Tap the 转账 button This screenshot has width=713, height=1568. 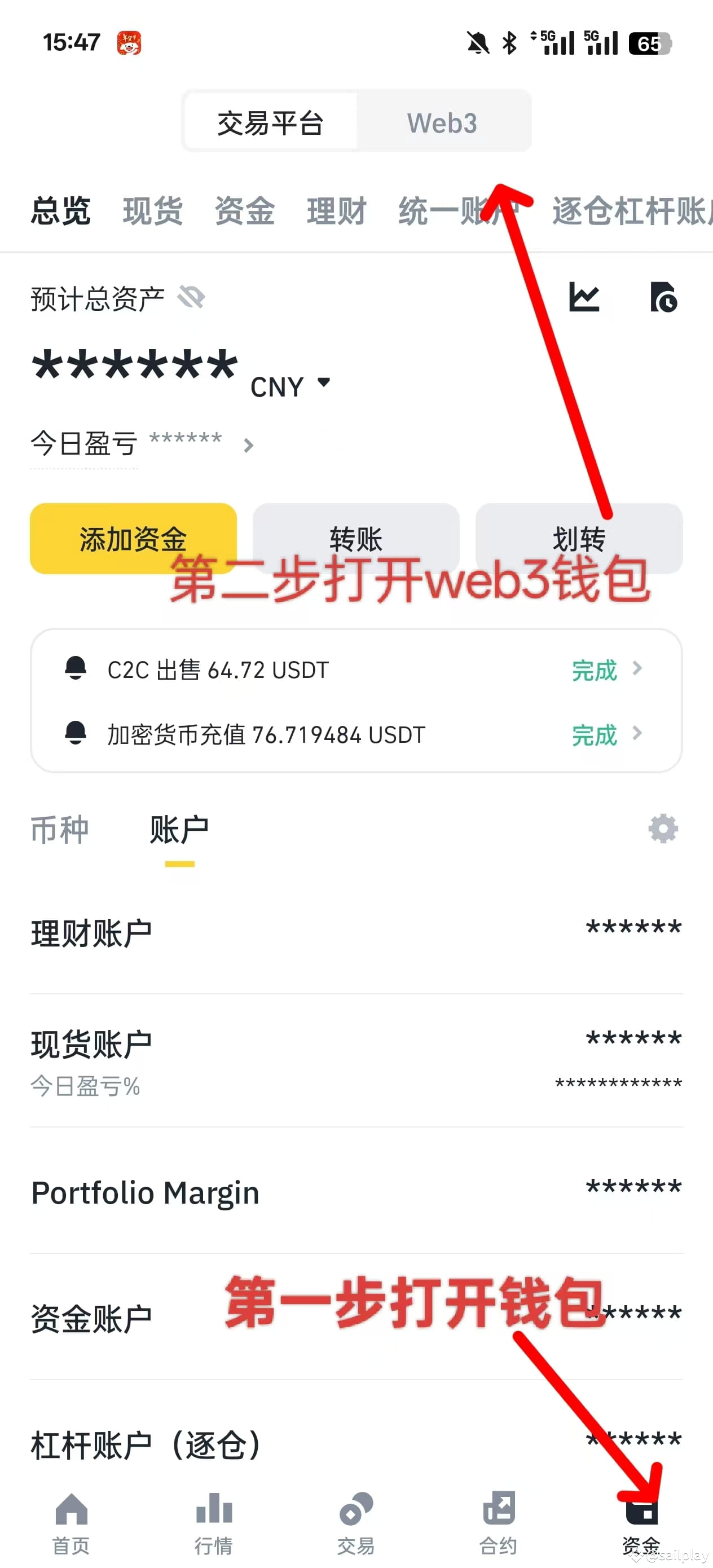tap(355, 539)
